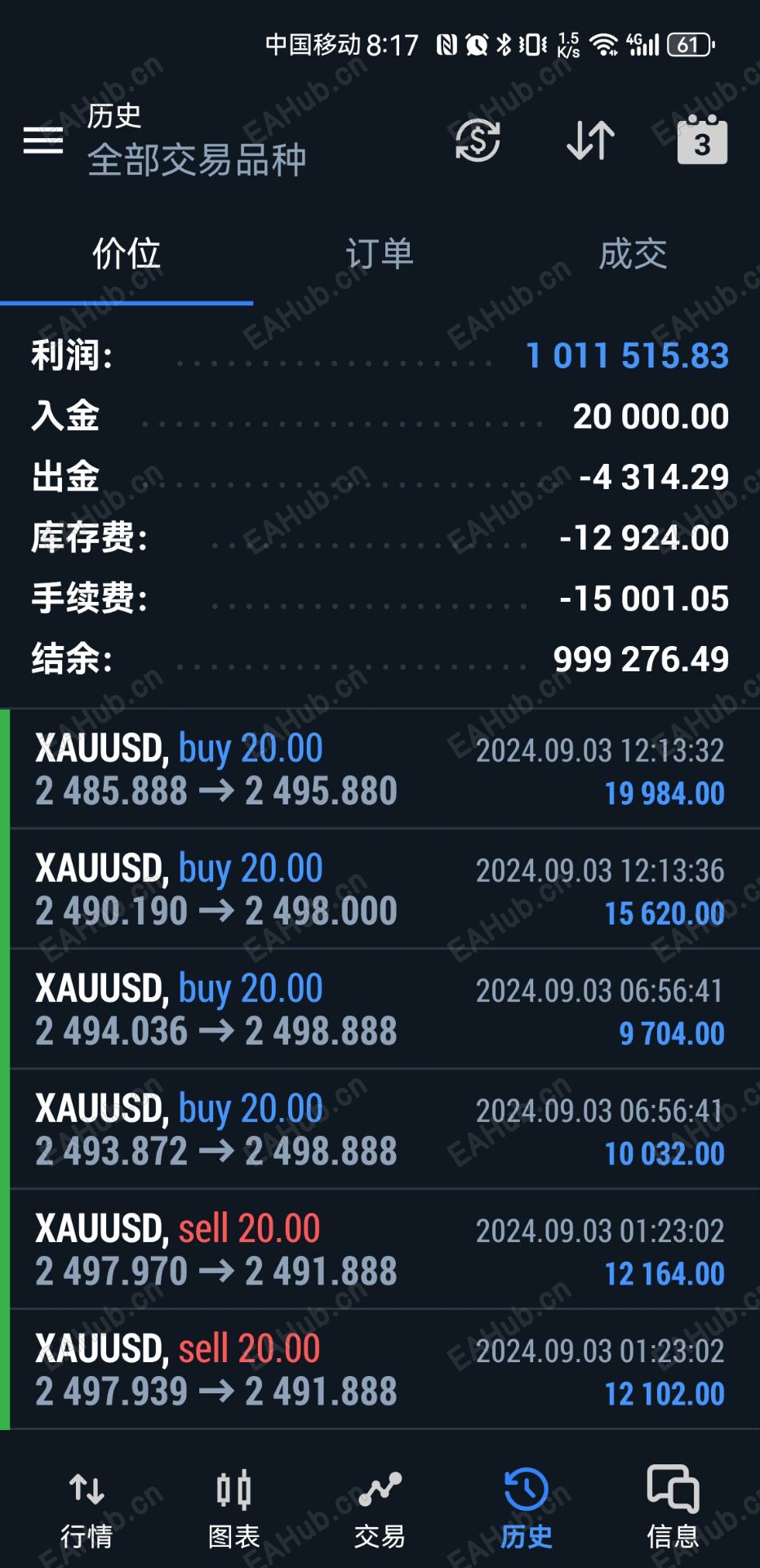760x1568 pixels.
Task: Switch to the 图表 chart tab
Action: point(233,1509)
